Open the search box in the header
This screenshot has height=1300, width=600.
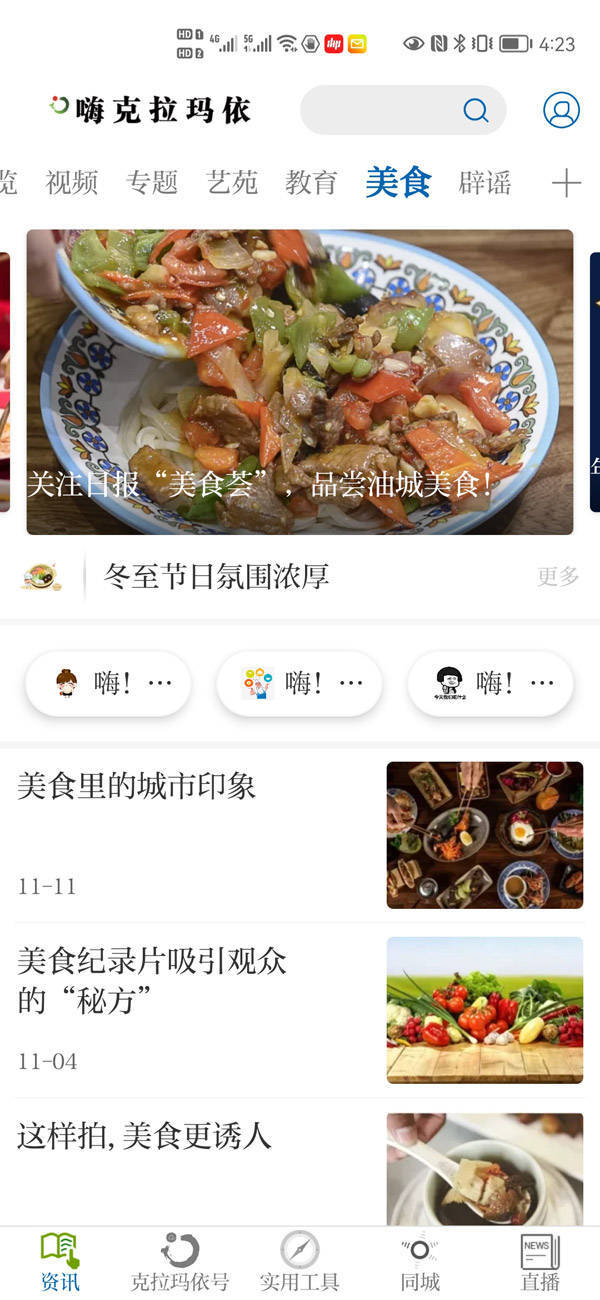[x=402, y=110]
